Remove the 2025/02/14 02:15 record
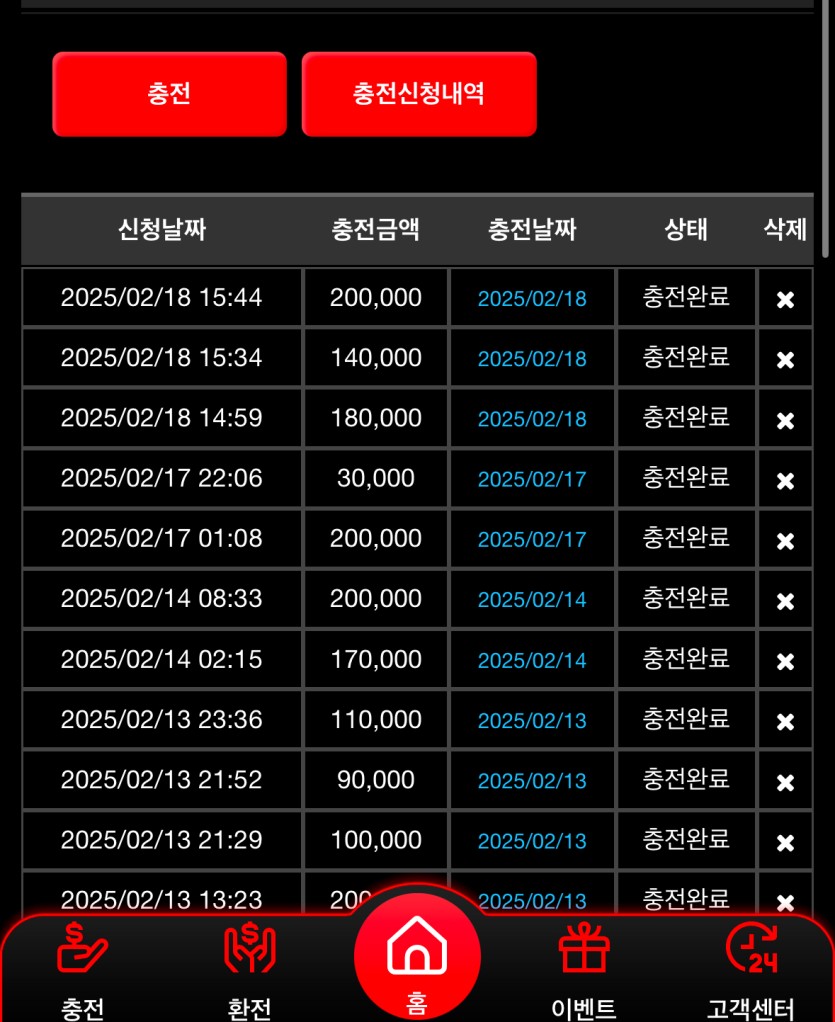This screenshot has height=1022, width=835. [785, 661]
